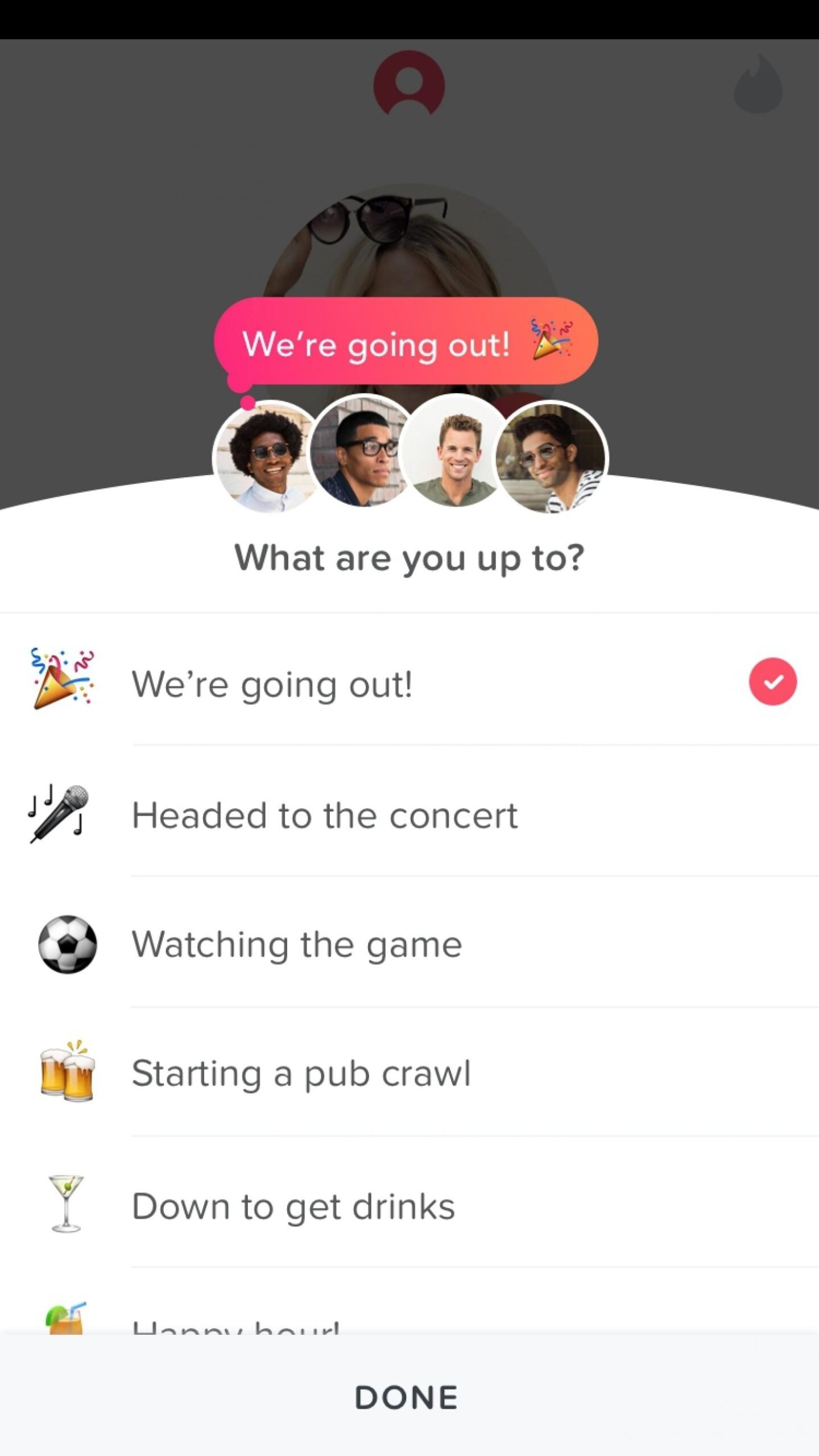
Task: Select "Starting a pub crawl"
Action: coord(301,1073)
